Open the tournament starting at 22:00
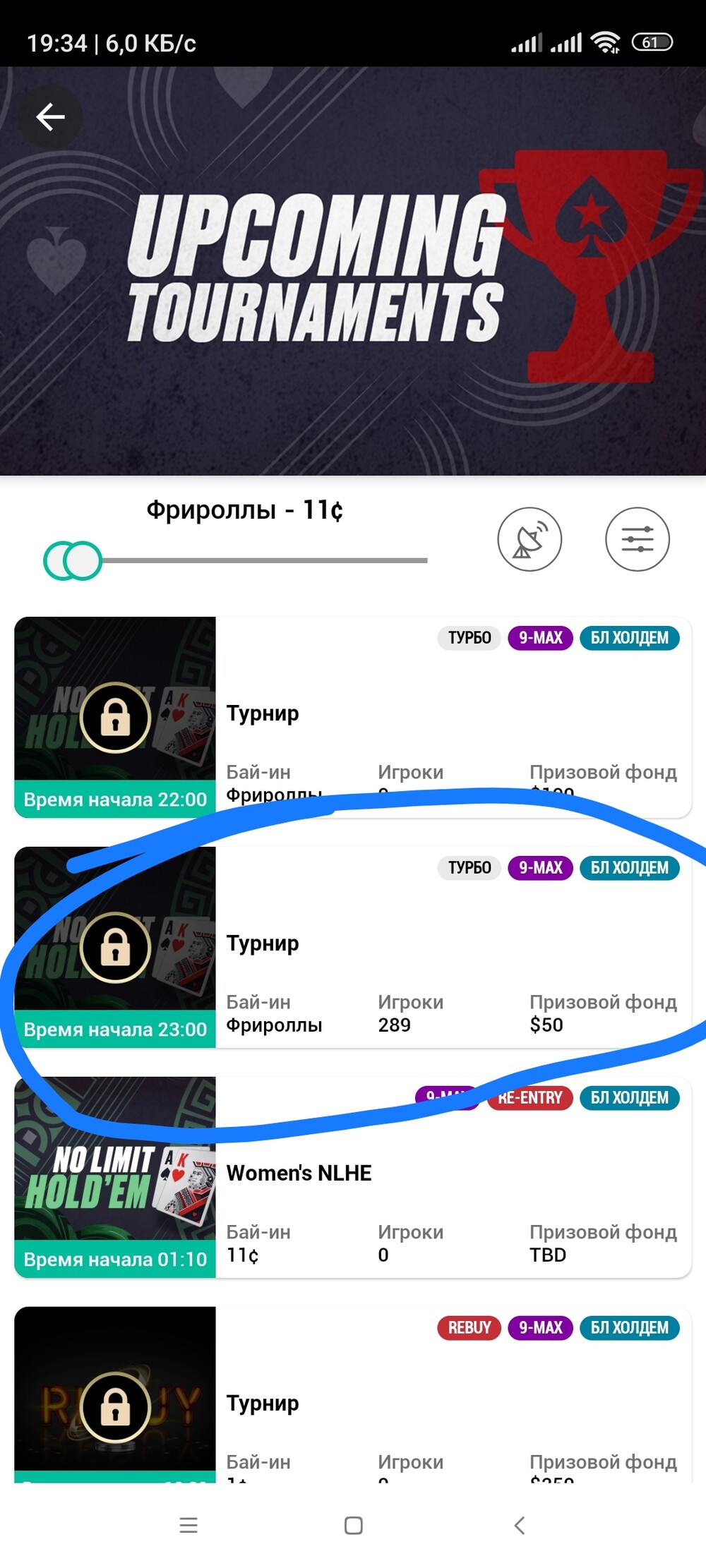Image resolution: width=706 pixels, height=1568 pixels. click(353, 717)
